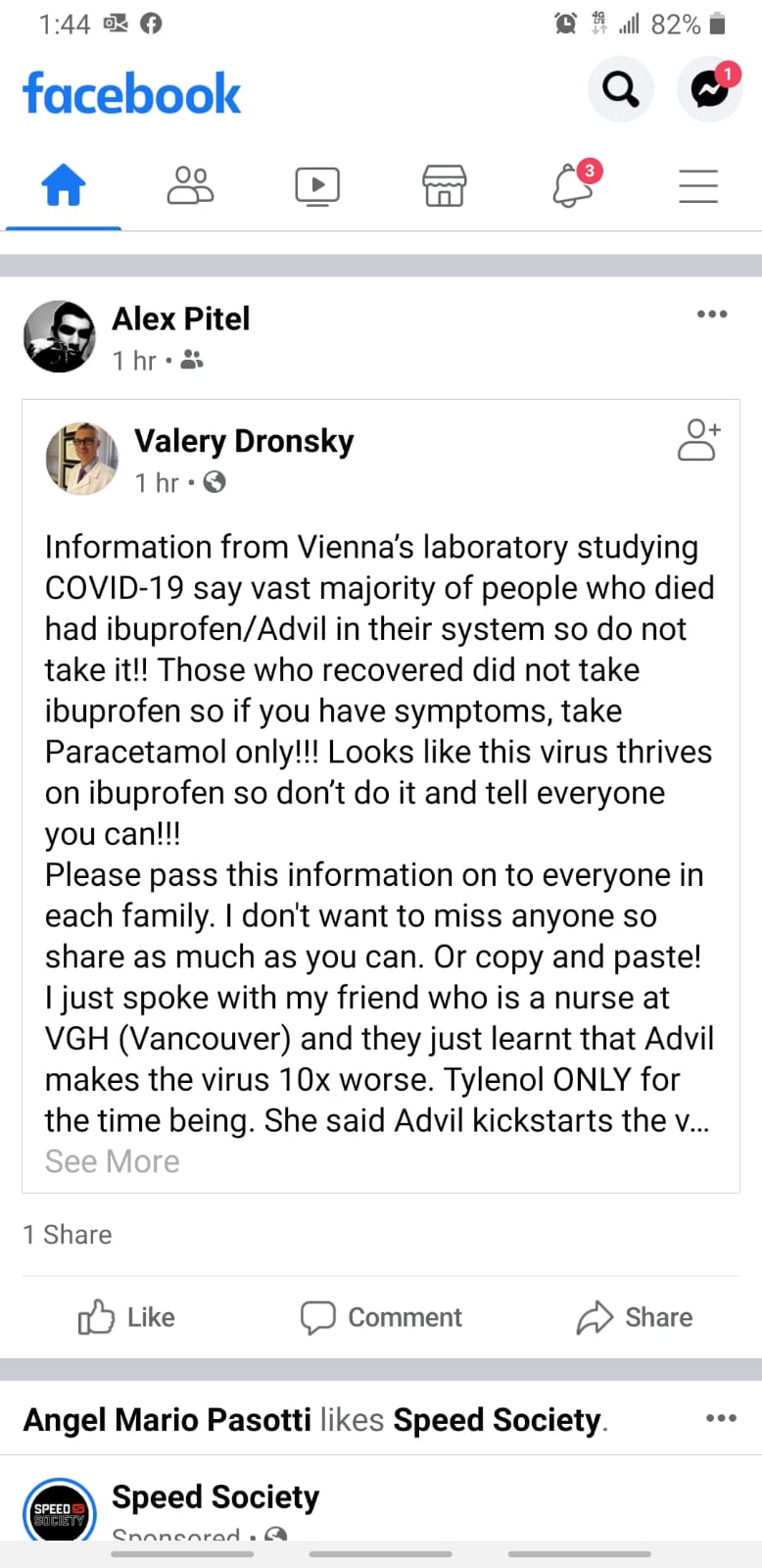Open Alex Pitel's profile
762x1568 pixels.
(180, 318)
